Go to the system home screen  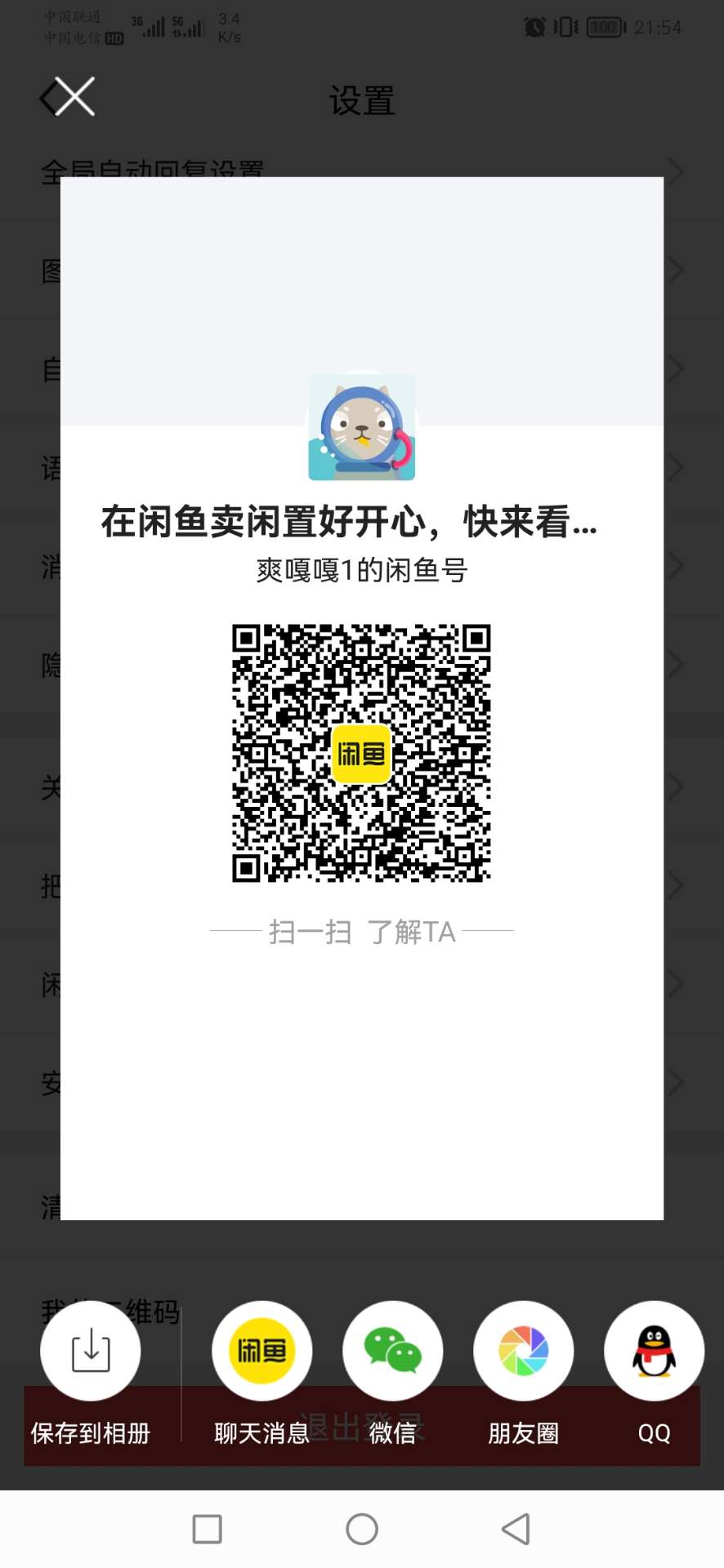(x=362, y=1529)
